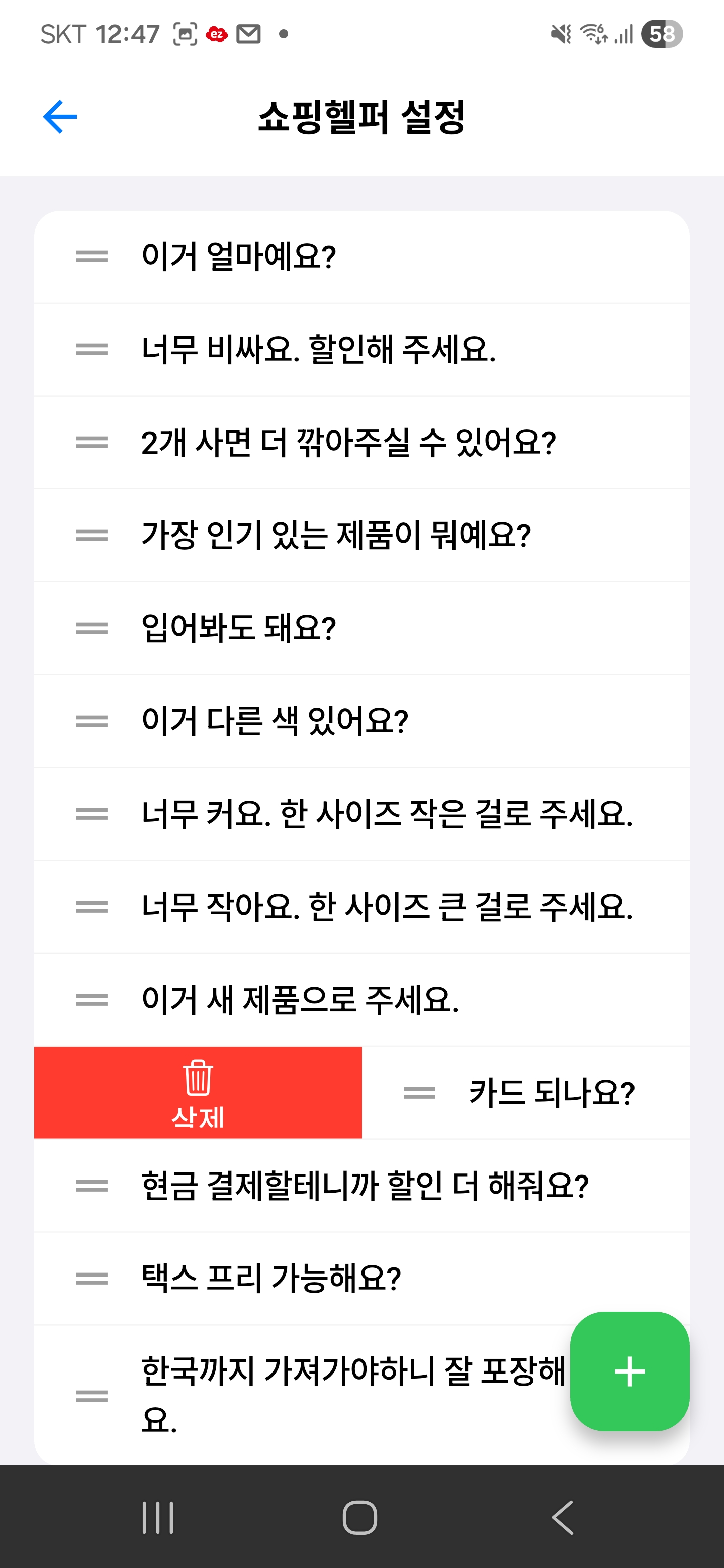Image resolution: width=724 pixels, height=1568 pixels.
Task: Select the phrase 택스 프리 가능해요?
Action: (271, 1278)
